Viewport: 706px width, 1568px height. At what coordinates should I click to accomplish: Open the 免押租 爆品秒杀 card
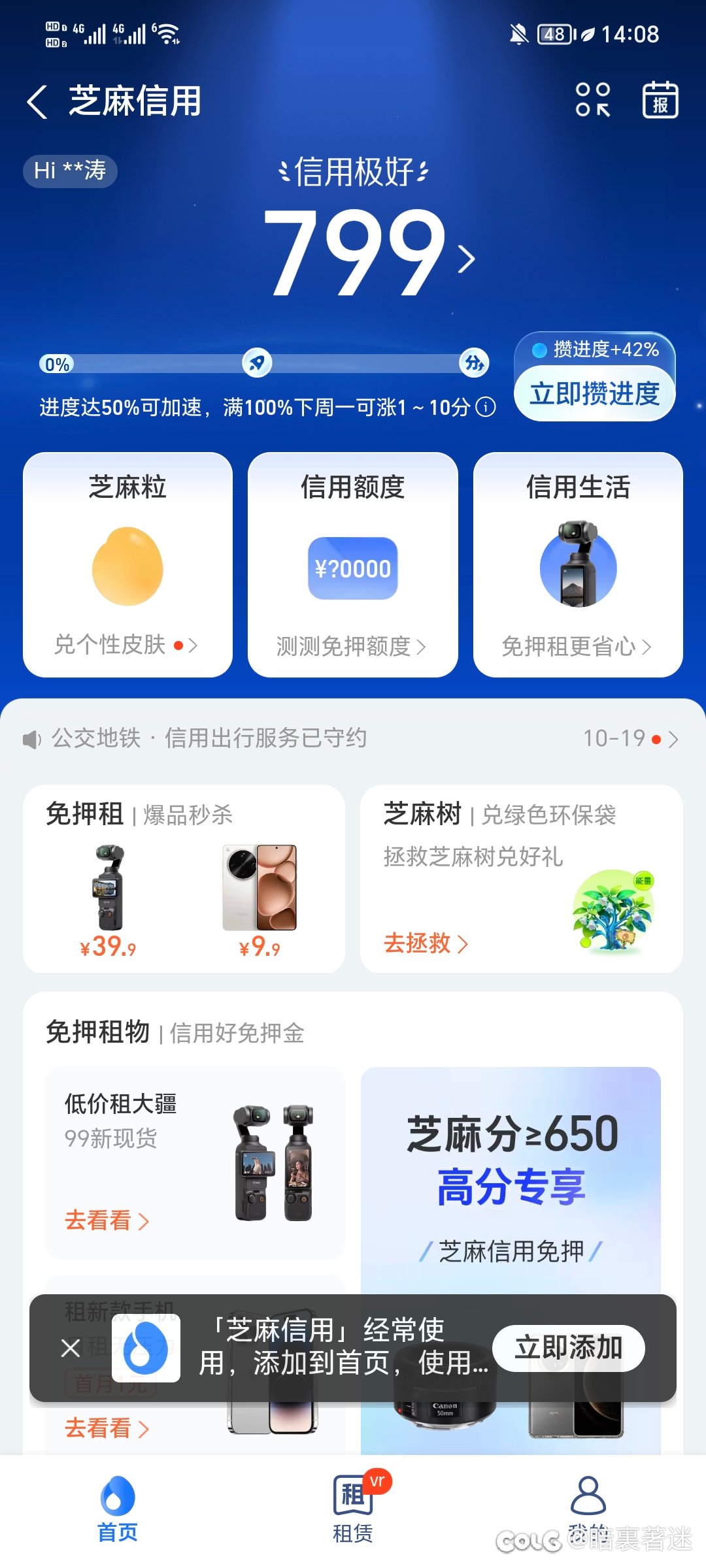tap(184, 879)
